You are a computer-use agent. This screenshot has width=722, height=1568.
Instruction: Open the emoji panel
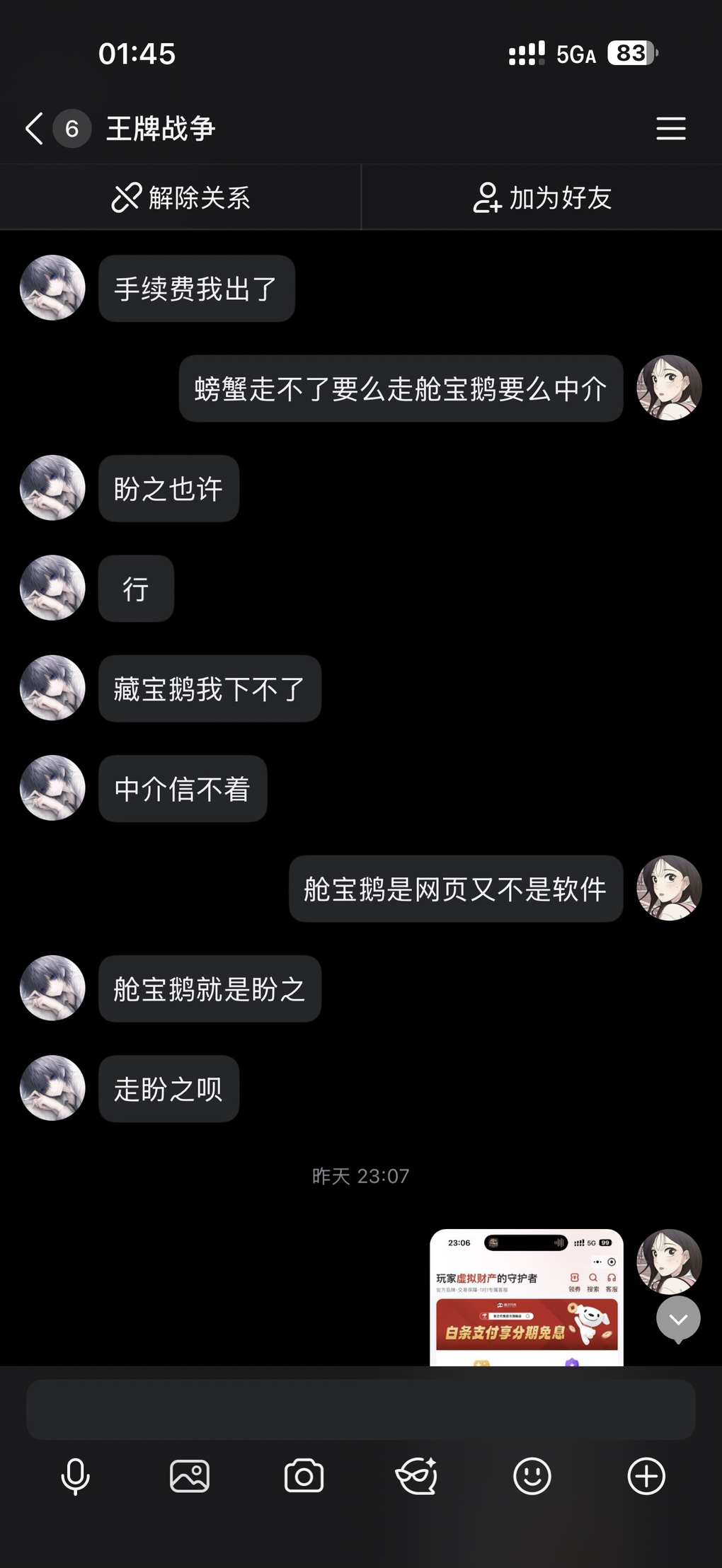tap(532, 1477)
